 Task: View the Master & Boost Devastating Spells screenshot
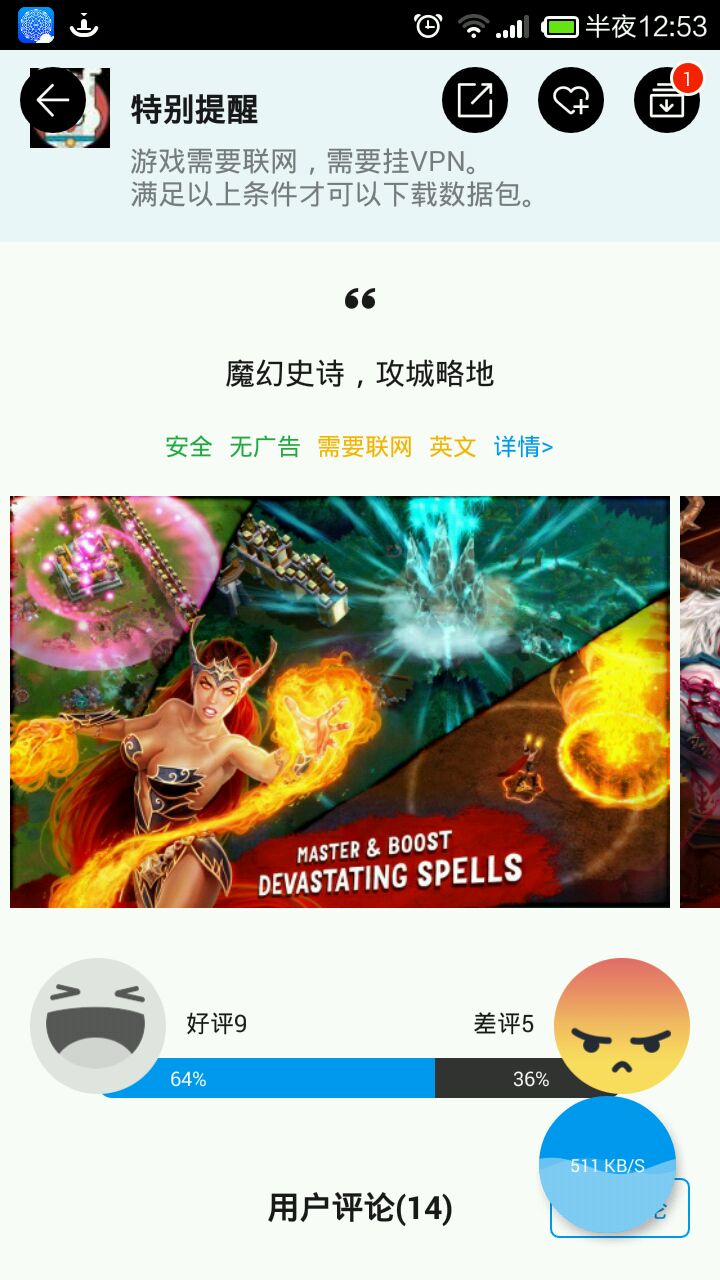[340, 702]
